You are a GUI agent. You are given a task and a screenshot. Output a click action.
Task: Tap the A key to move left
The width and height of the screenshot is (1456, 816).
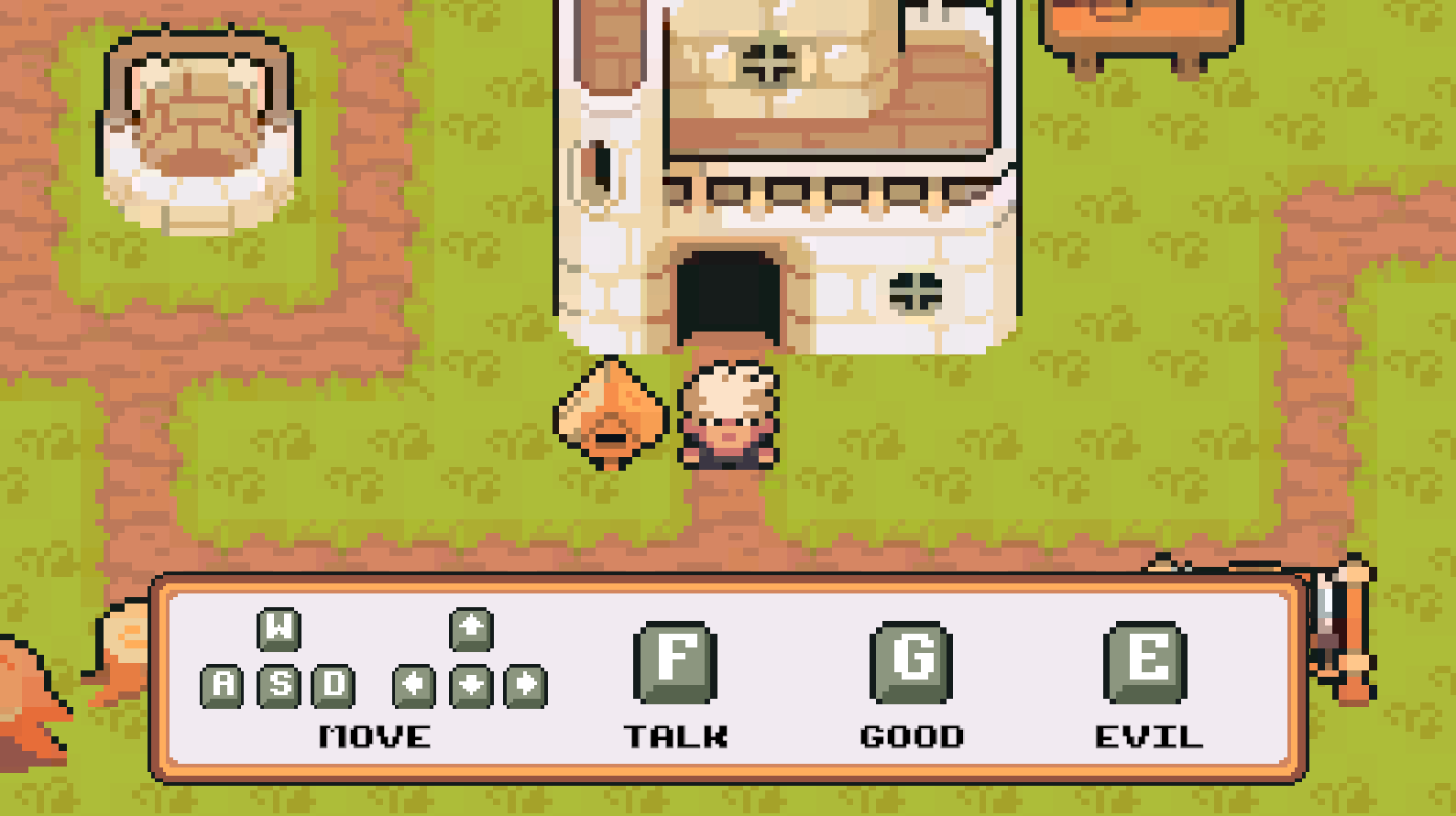click(x=223, y=686)
